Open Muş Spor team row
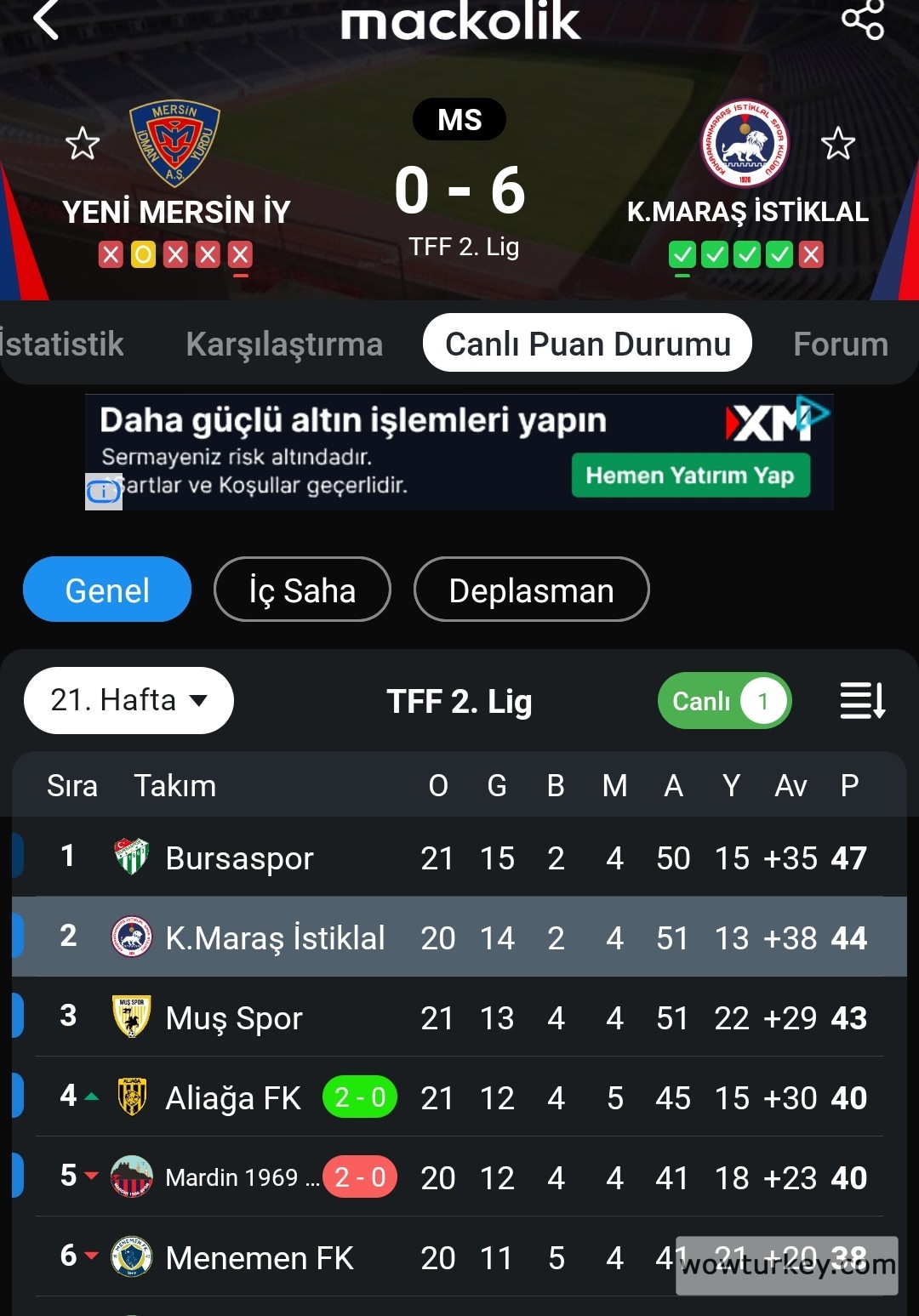 (x=234, y=1017)
